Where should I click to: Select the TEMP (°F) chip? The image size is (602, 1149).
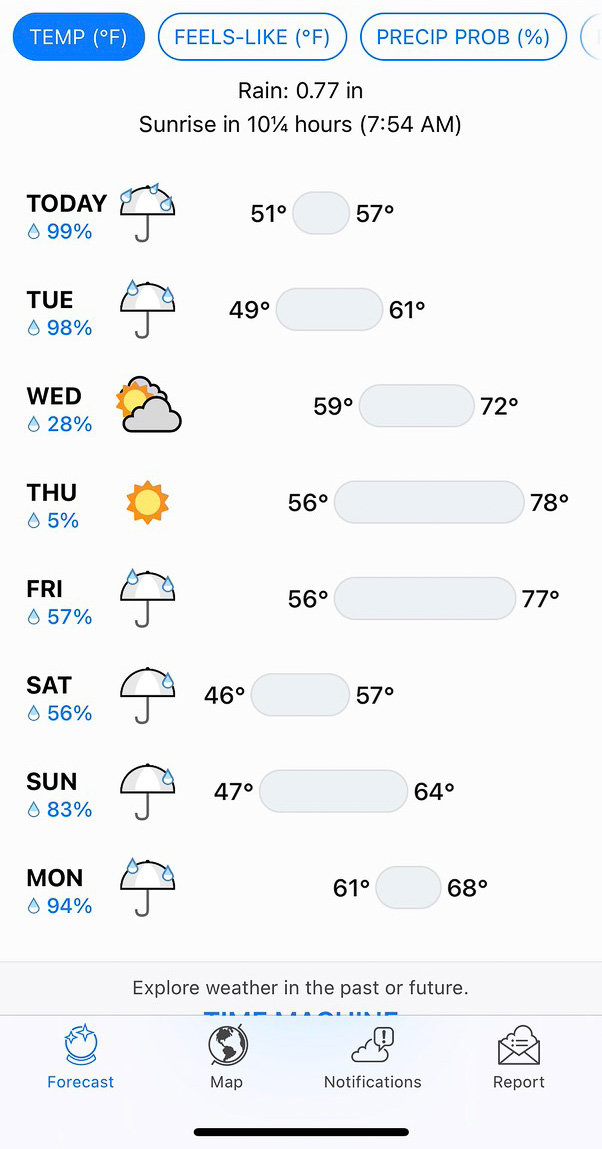[x=79, y=38]
